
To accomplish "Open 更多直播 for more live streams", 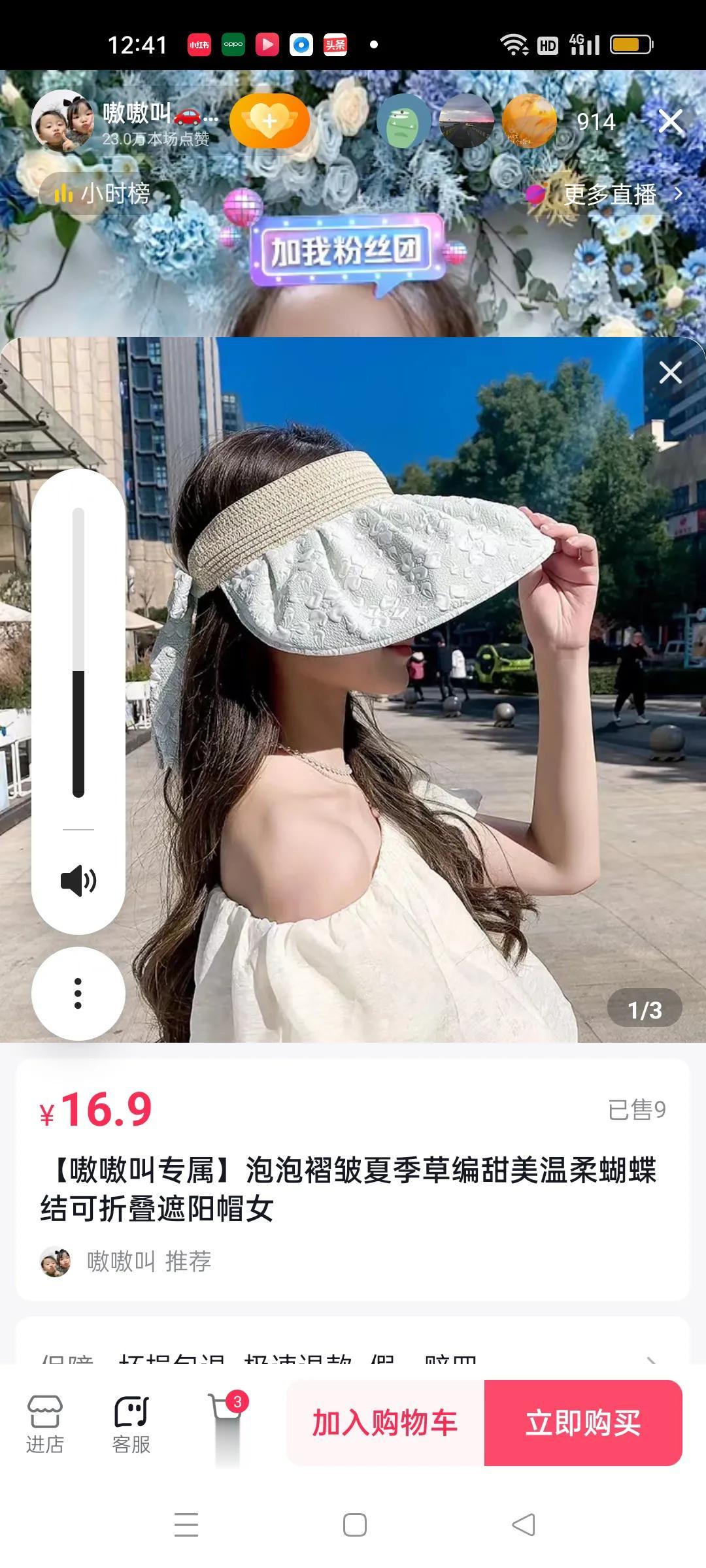I will pyautogui.click(x=608, y=194).
